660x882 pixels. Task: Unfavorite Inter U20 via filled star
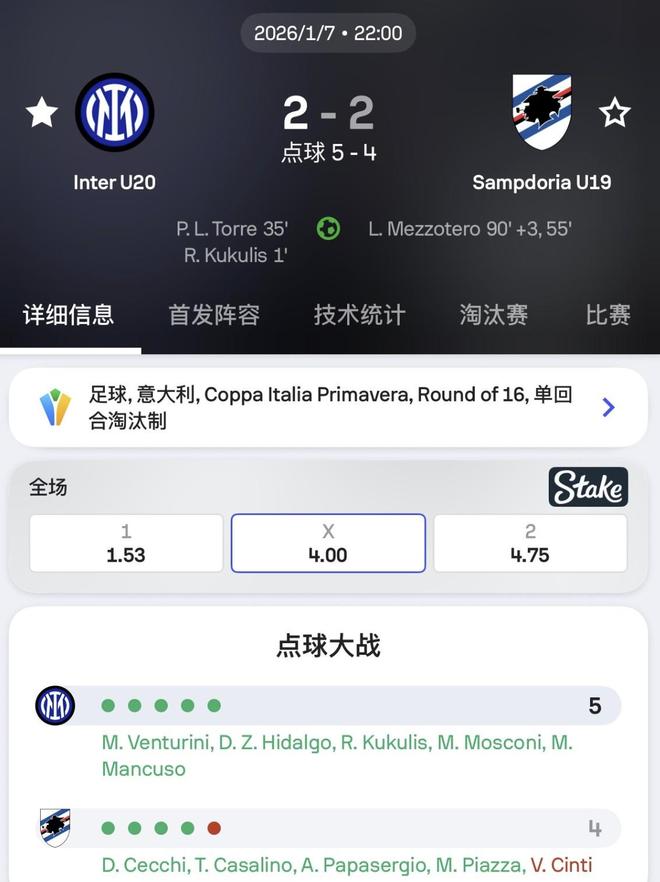tap(41, 112)
